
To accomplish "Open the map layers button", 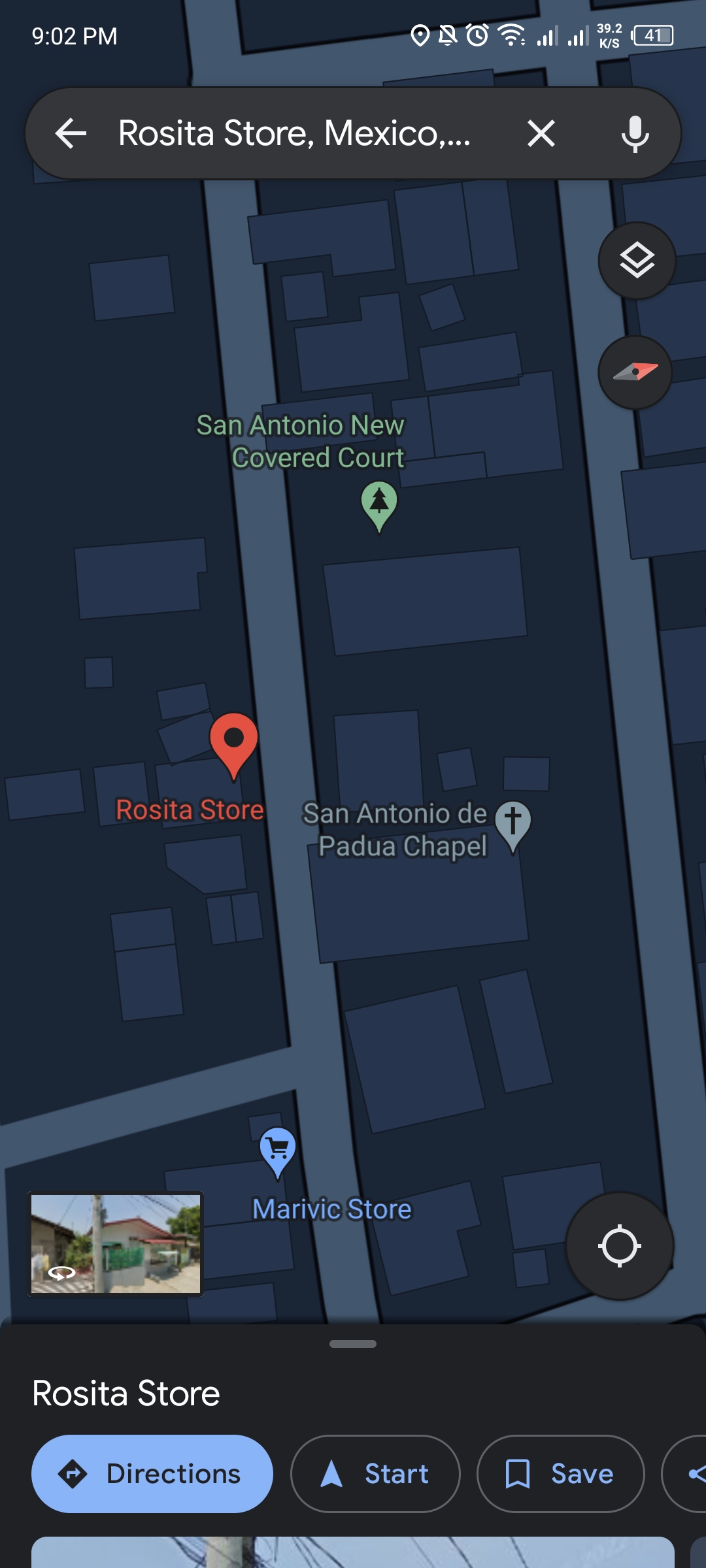I will point(637,261).
